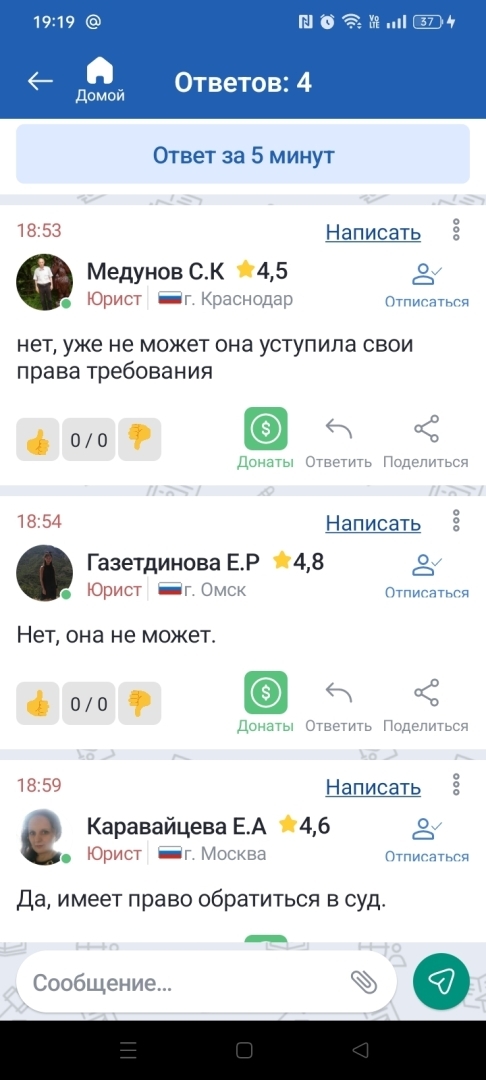
Task: Tap Отписаться next to Медунов С.К
Action: (427, 284)
